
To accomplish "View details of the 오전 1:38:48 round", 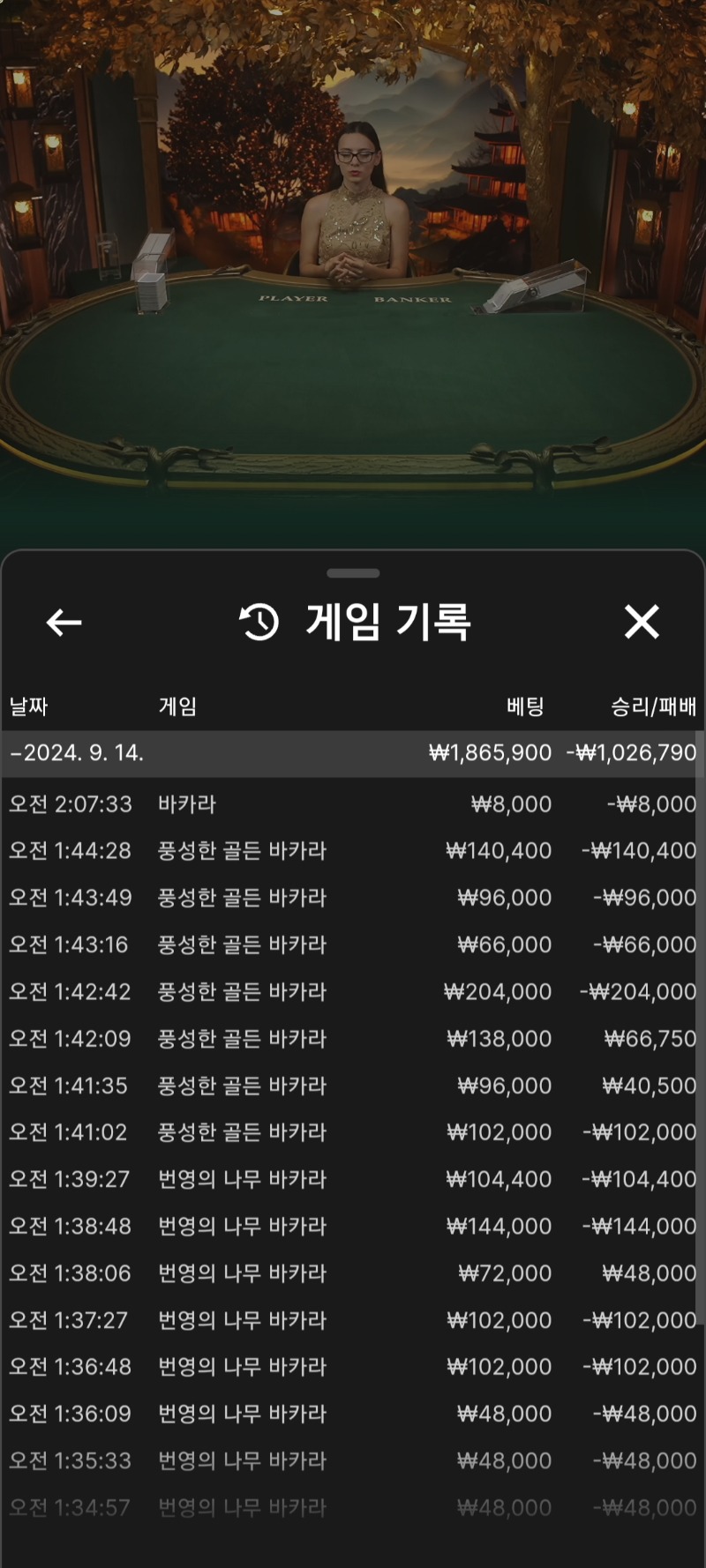I will [352, 1227].
